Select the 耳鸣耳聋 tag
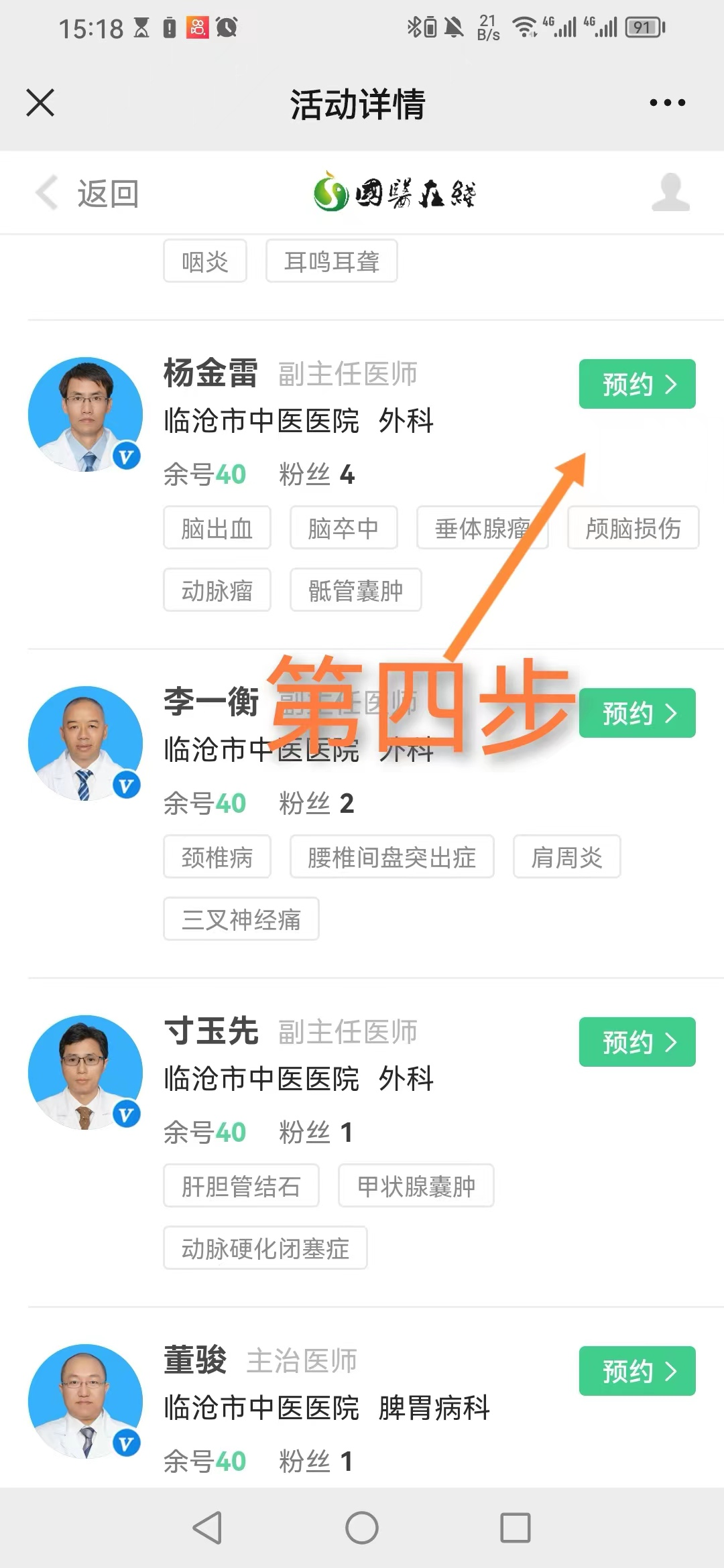This screenshot has width=724, height=1568. coord(331,261)
